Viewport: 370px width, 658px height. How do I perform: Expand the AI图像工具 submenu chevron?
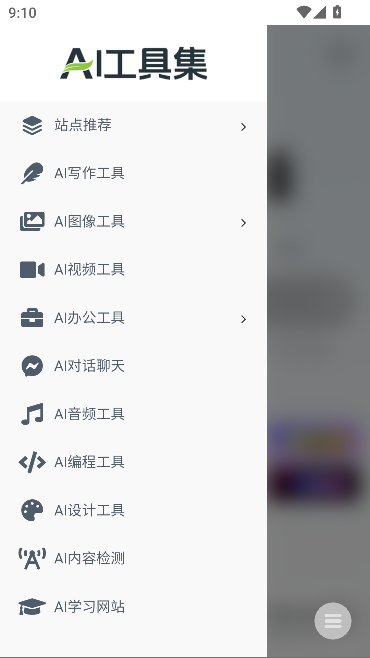coord(243,223)
